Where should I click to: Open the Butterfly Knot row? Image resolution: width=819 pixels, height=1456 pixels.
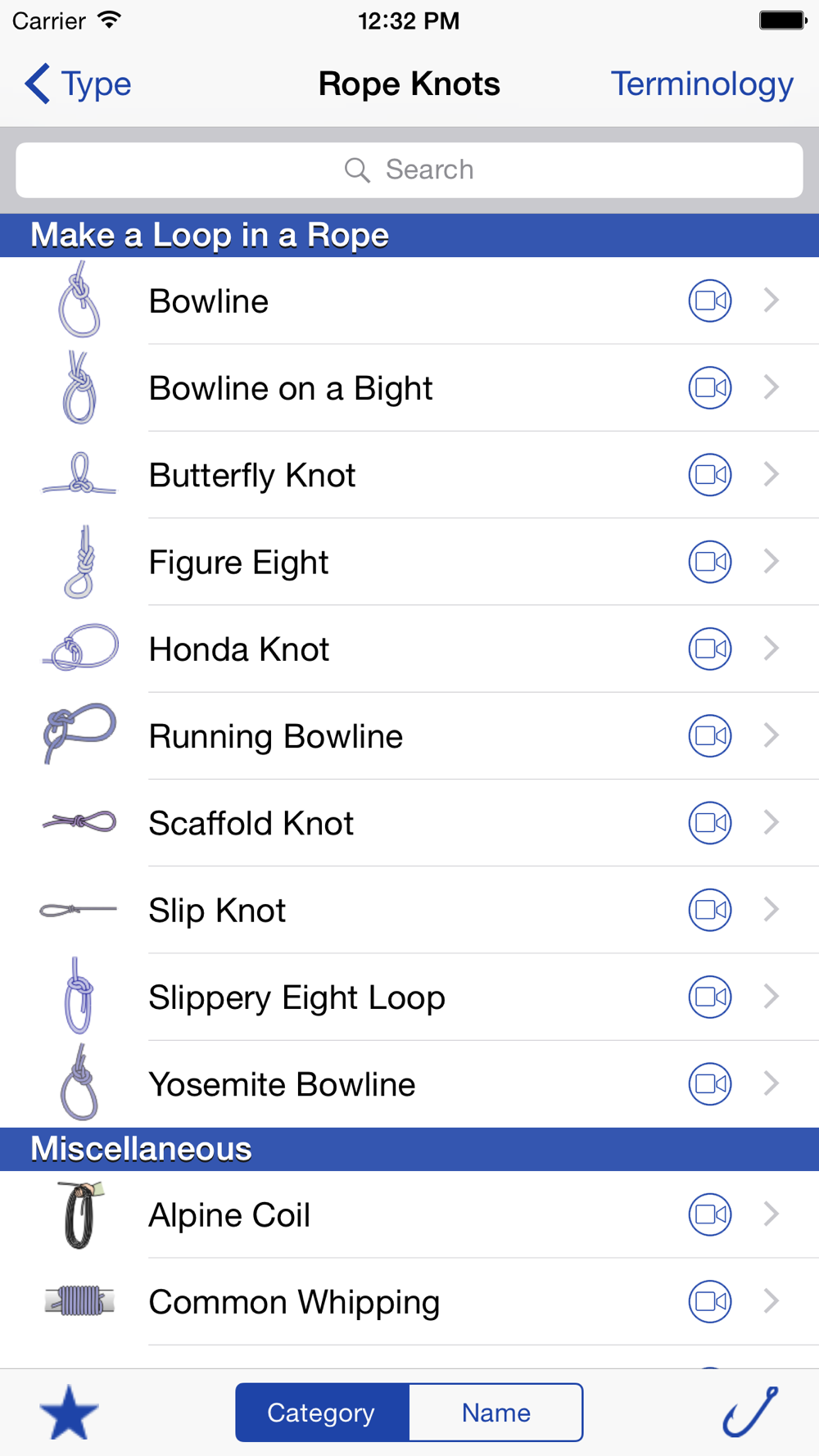click(409, 475)
